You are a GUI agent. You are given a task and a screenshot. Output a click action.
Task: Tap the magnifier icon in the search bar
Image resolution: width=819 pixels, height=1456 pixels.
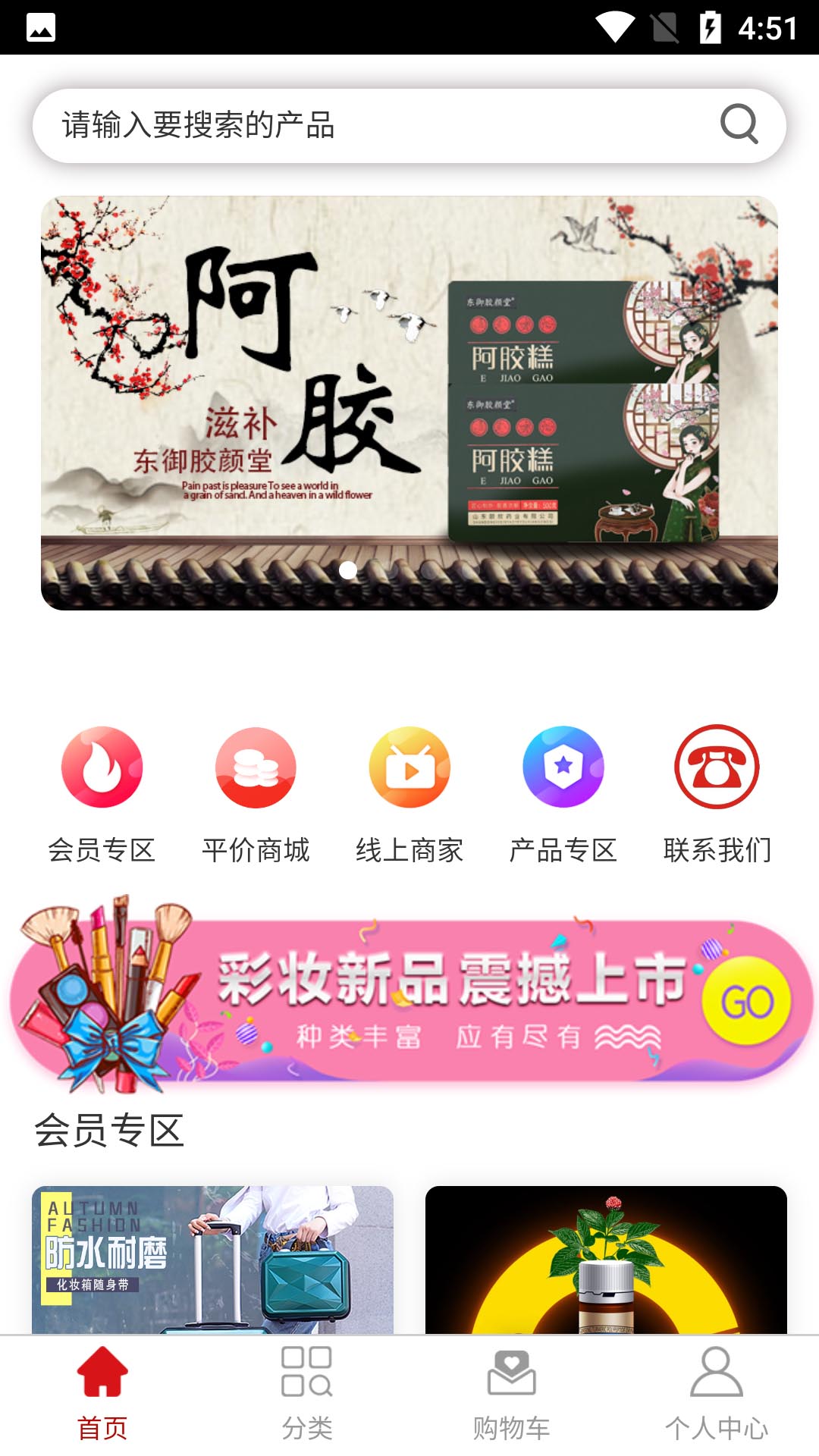click(739, 124)
